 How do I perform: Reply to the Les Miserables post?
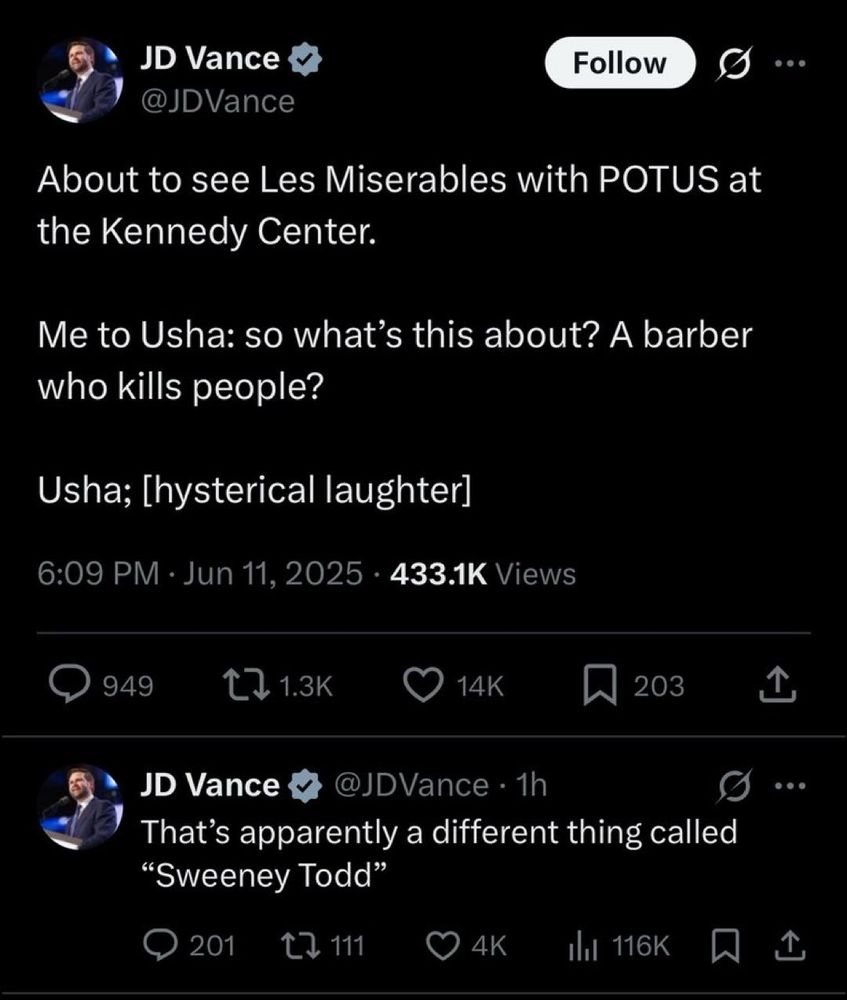70,685
